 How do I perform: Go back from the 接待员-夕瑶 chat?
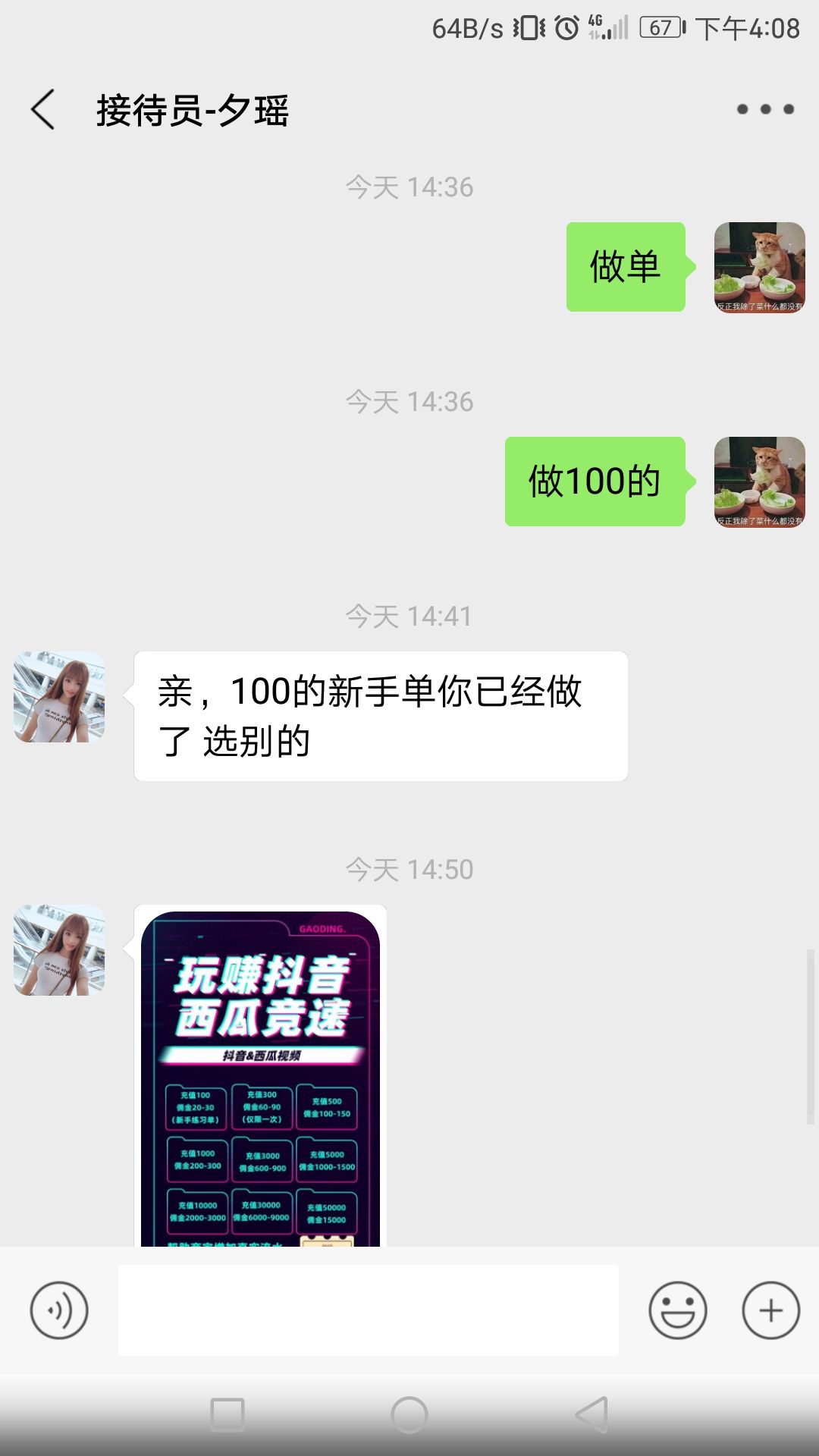[x=43, y=110]
